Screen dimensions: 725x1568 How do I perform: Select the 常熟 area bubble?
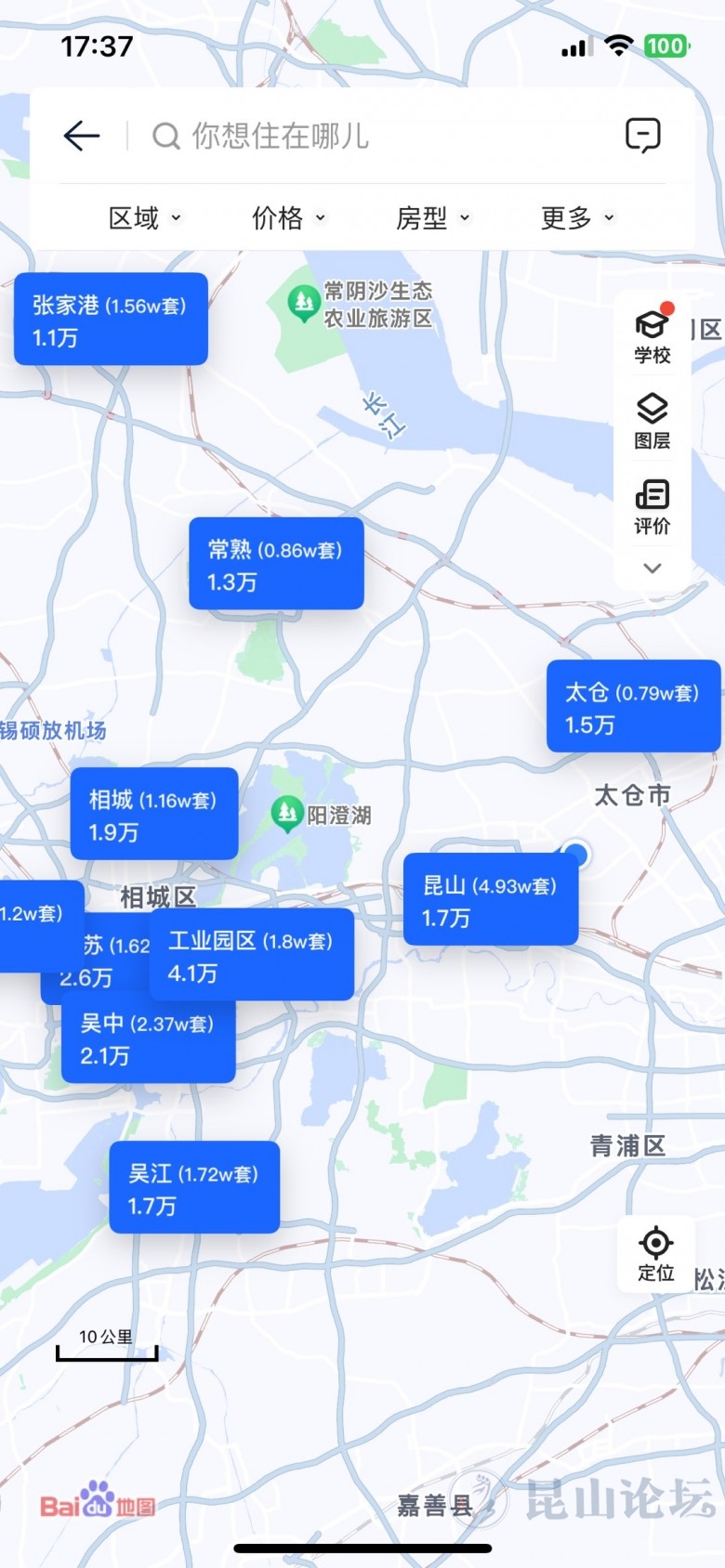point(276,564)
